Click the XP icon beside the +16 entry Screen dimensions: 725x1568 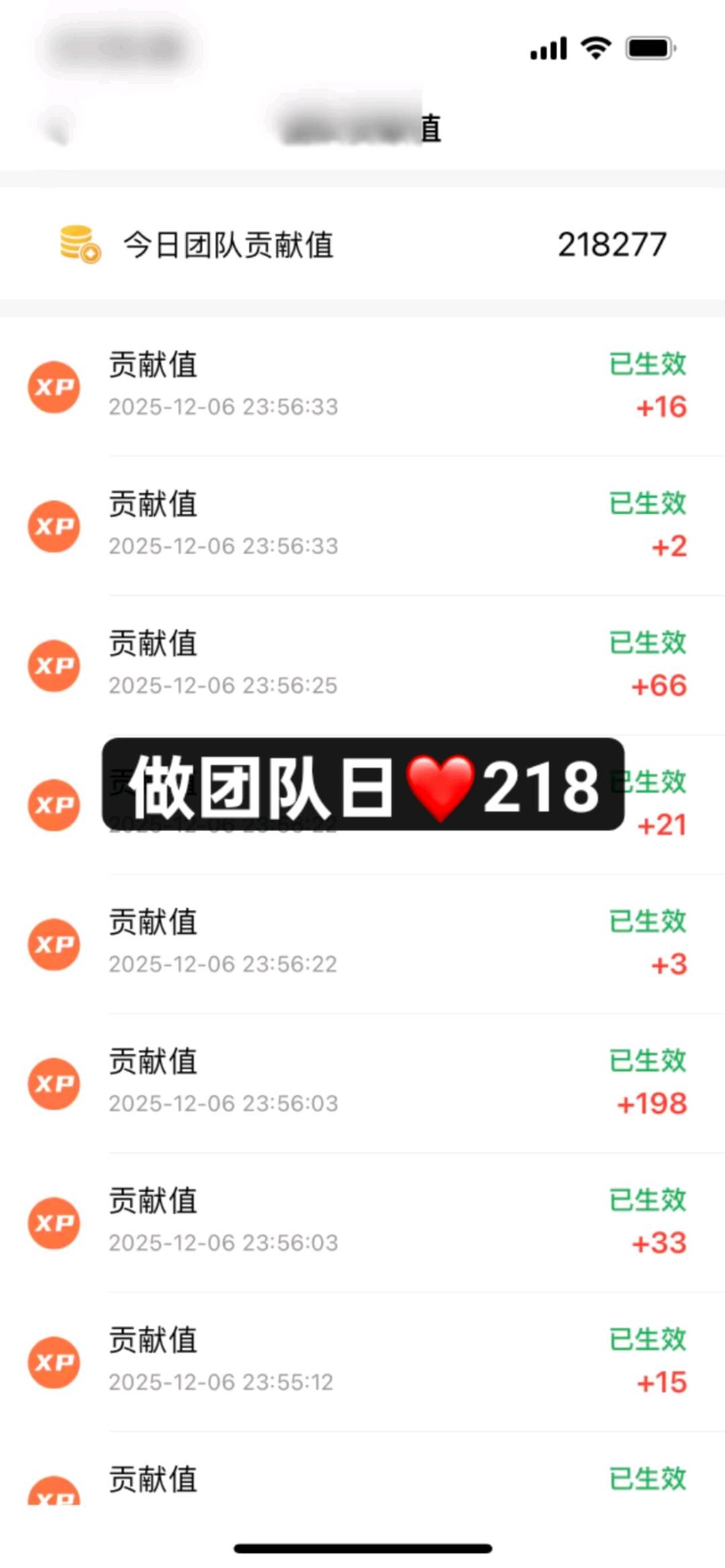[55, 387]
